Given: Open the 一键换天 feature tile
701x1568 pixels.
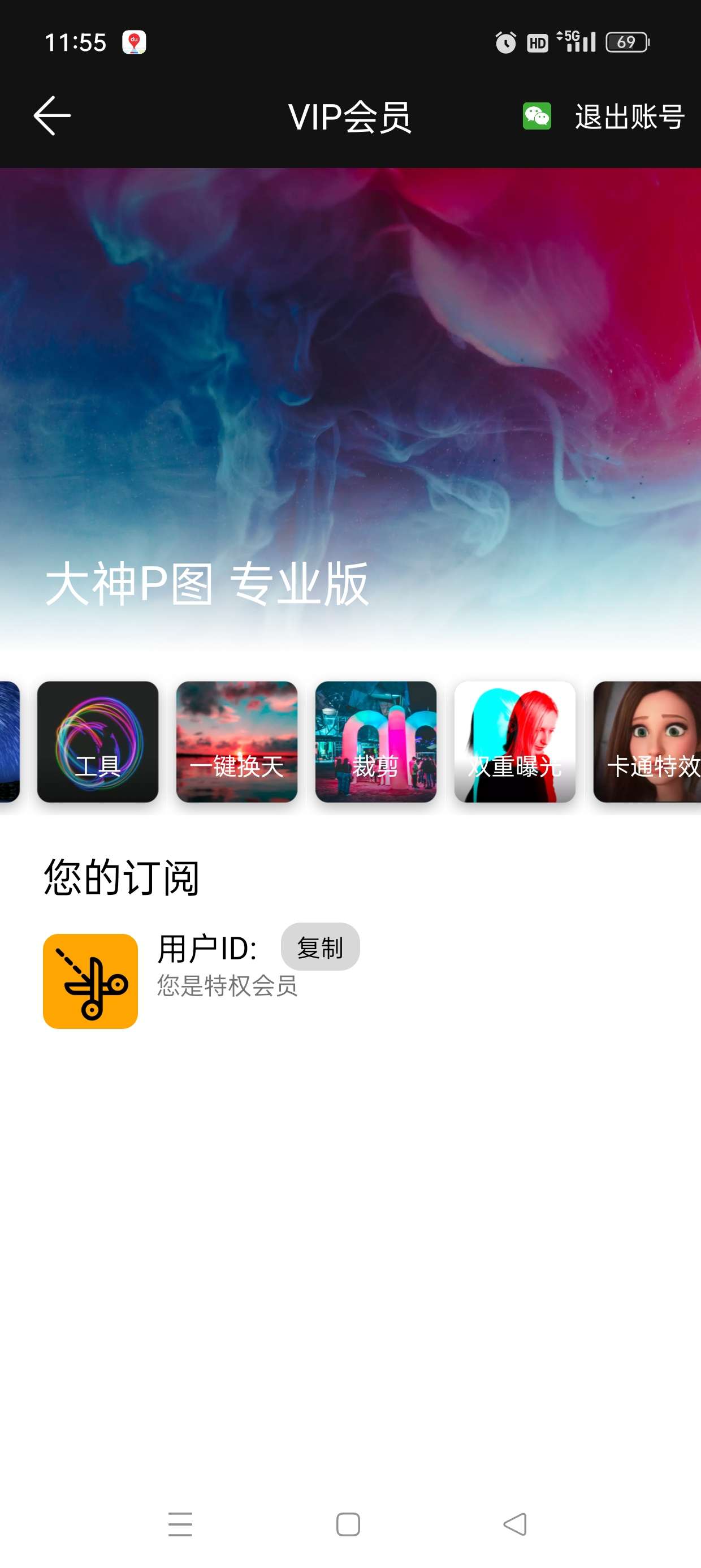Looking at the screenshot, I should tap(237, 742).
